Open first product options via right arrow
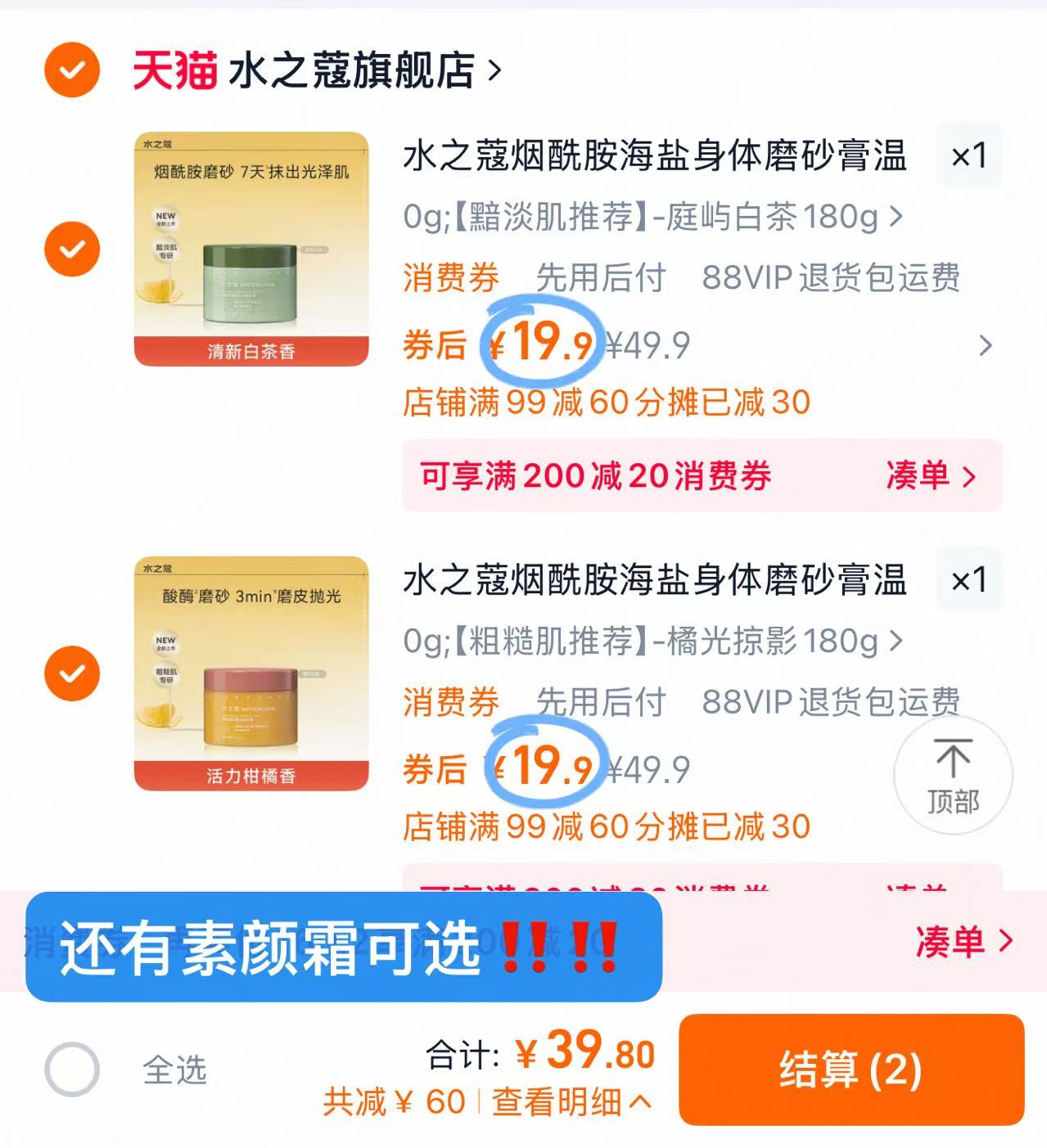Viewport: 1047px width, 1148px height. coord(987,344)
